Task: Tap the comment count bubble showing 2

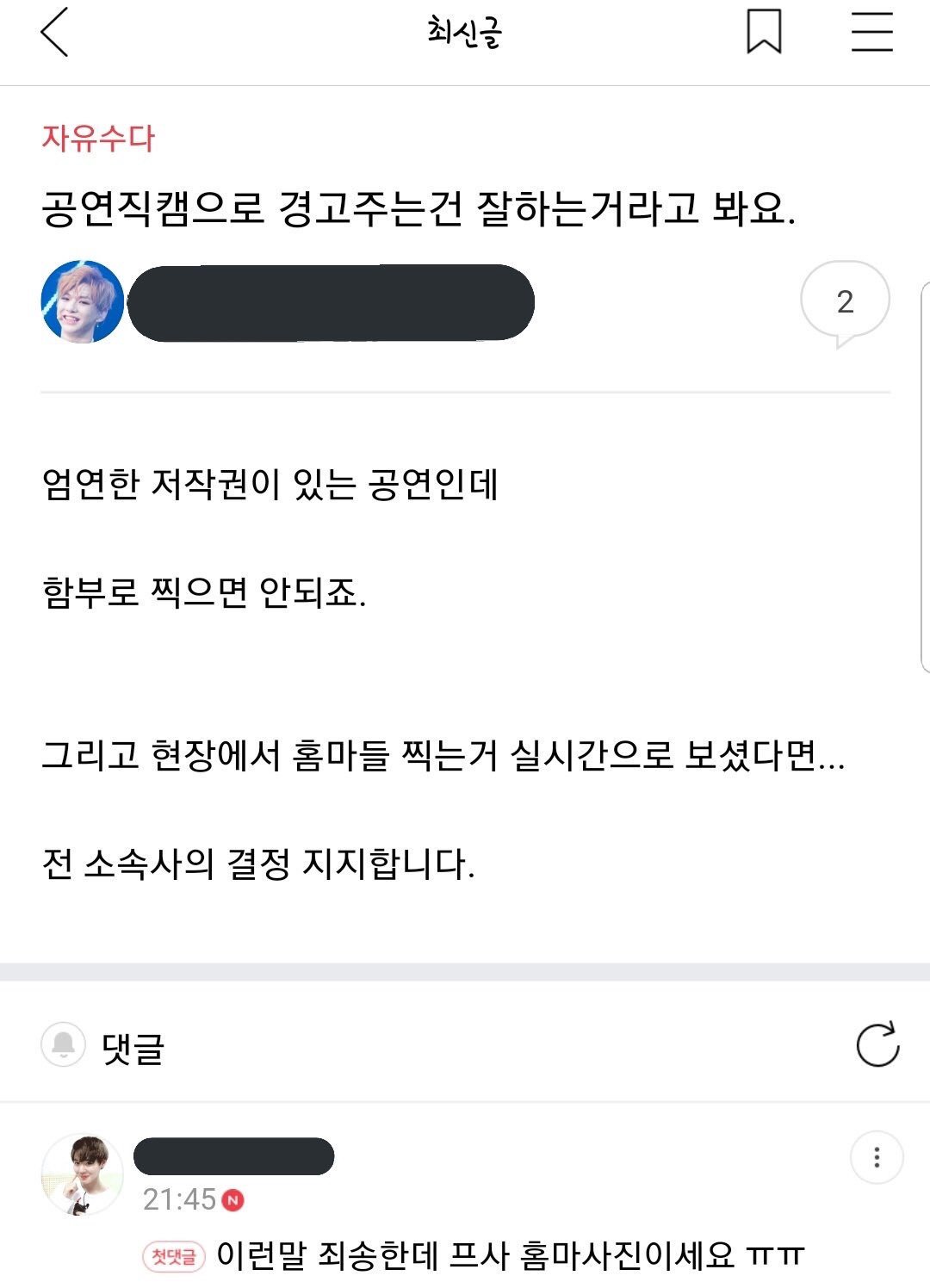Action: pyautogui.click(x=845, y=302)
